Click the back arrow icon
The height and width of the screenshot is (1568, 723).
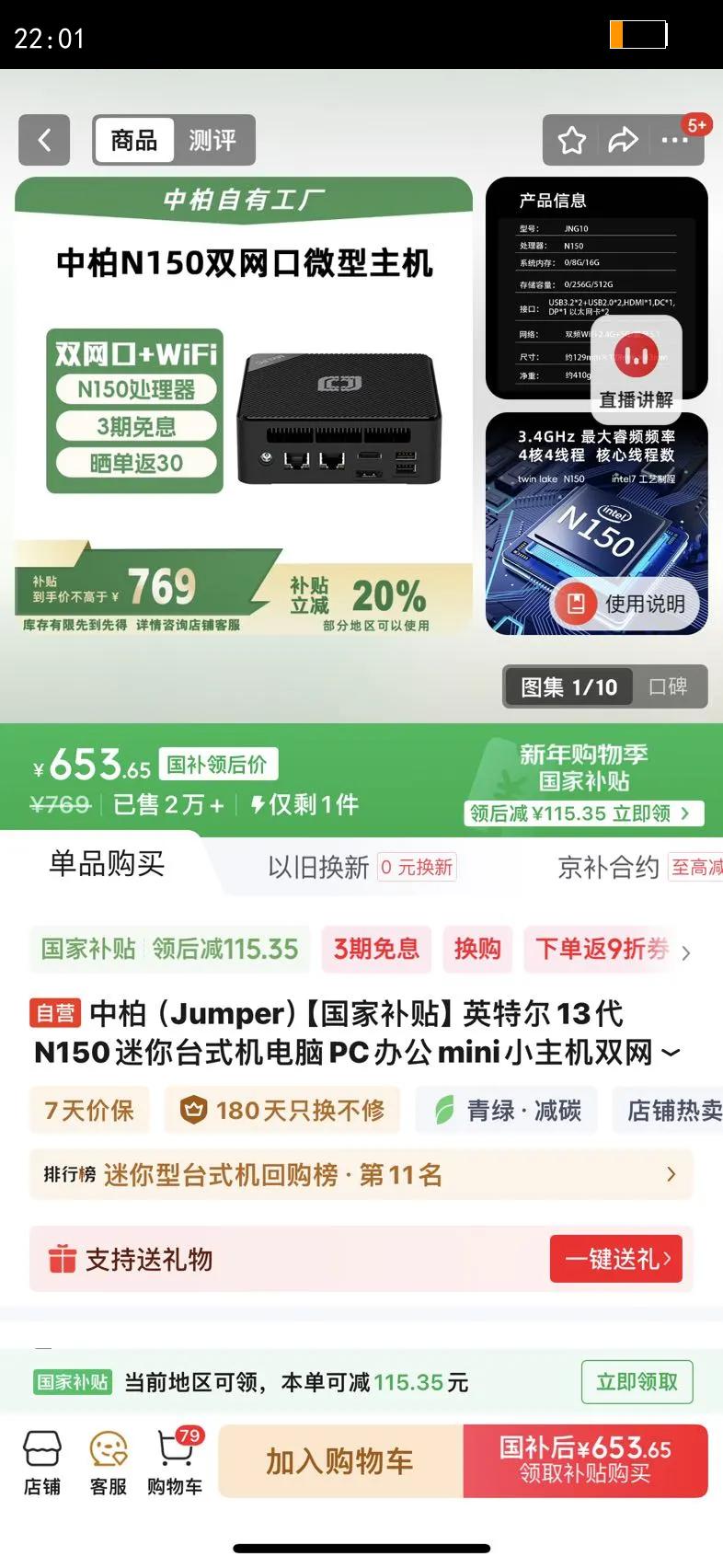click(x=44, y=140)
